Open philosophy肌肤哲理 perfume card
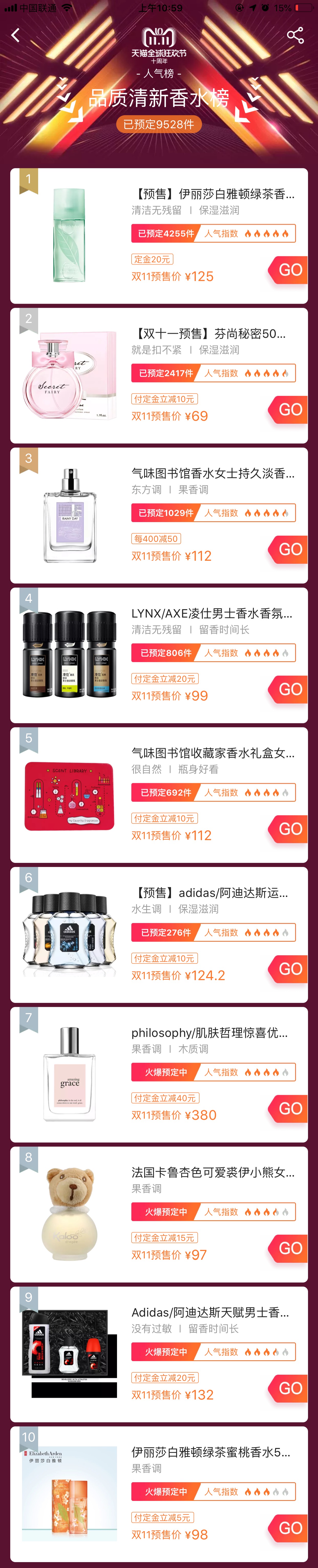The image size is (318, 1568). tap(158, 1074)
